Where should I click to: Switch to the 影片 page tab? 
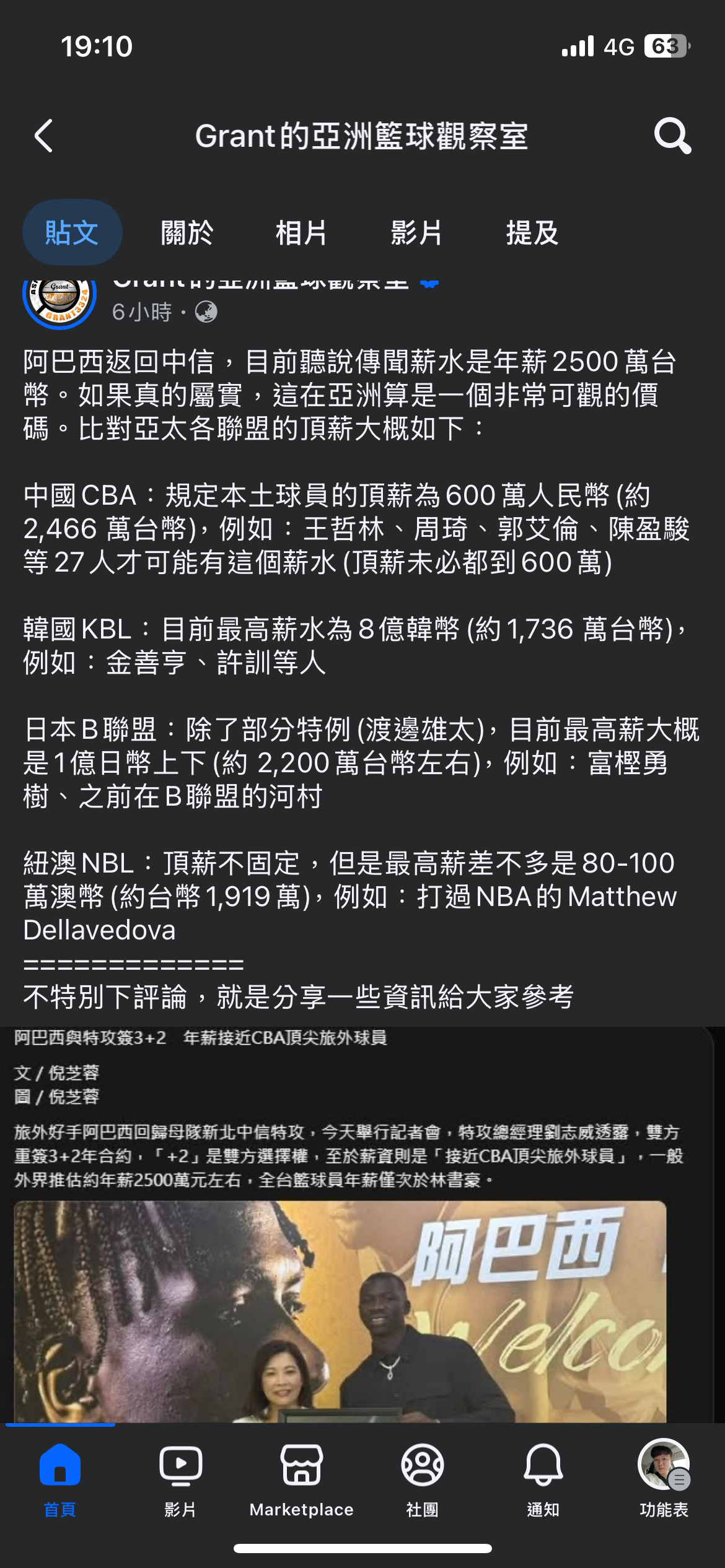coord(416,232)
